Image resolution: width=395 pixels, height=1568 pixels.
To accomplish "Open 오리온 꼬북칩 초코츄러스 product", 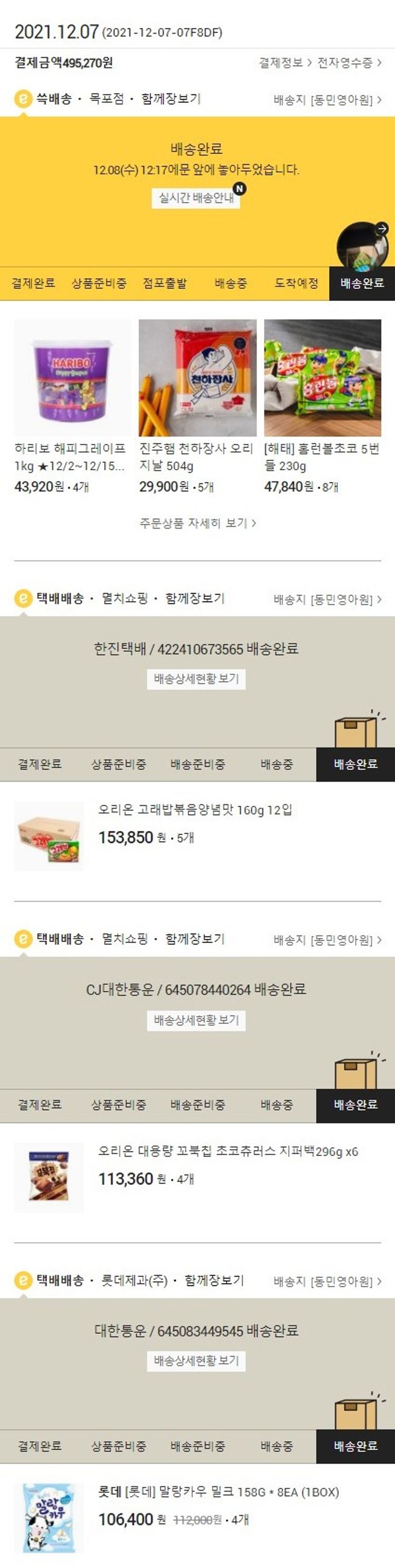I will tap(228, 1151).
